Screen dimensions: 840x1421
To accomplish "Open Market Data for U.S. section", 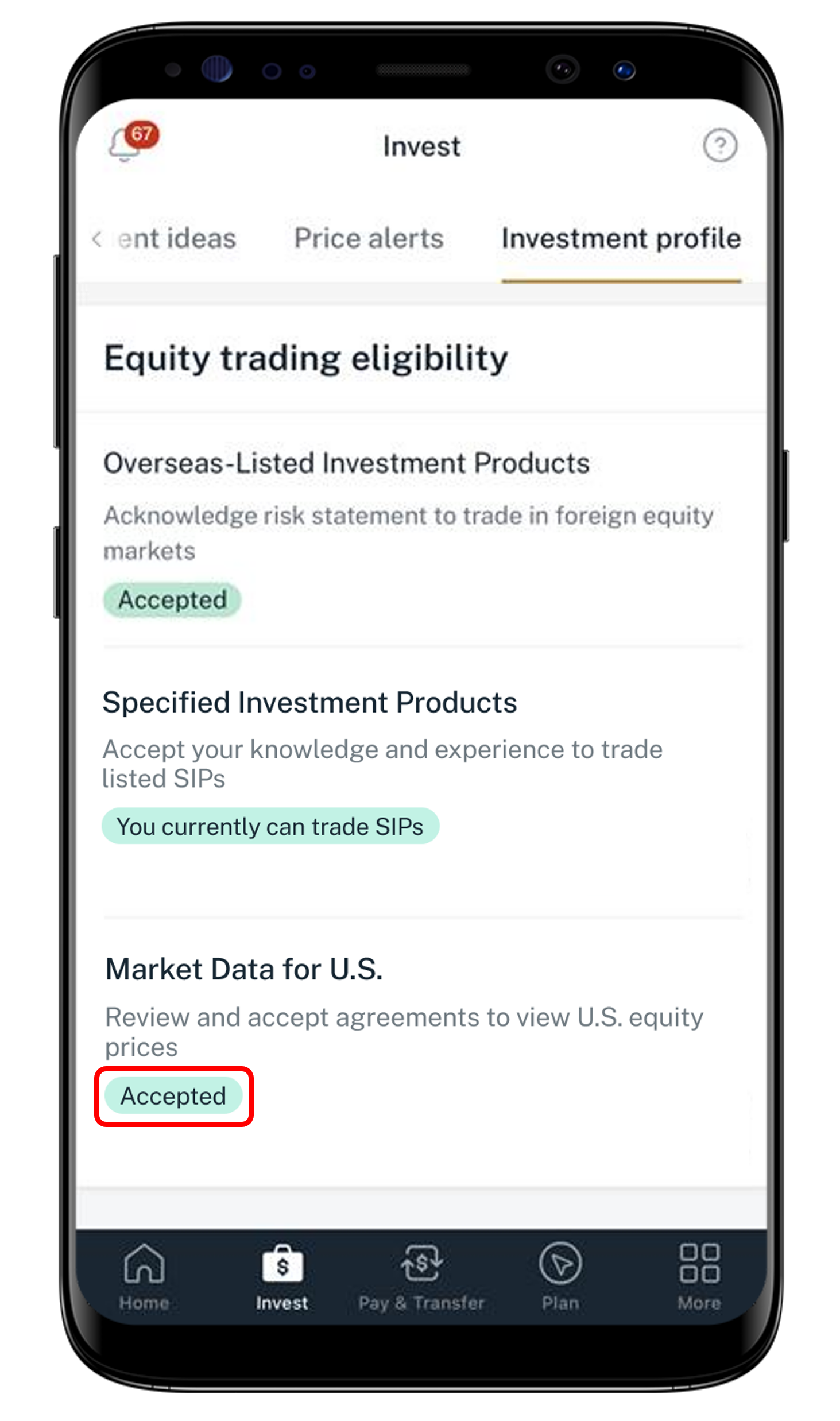I will (x=244, y=970).
